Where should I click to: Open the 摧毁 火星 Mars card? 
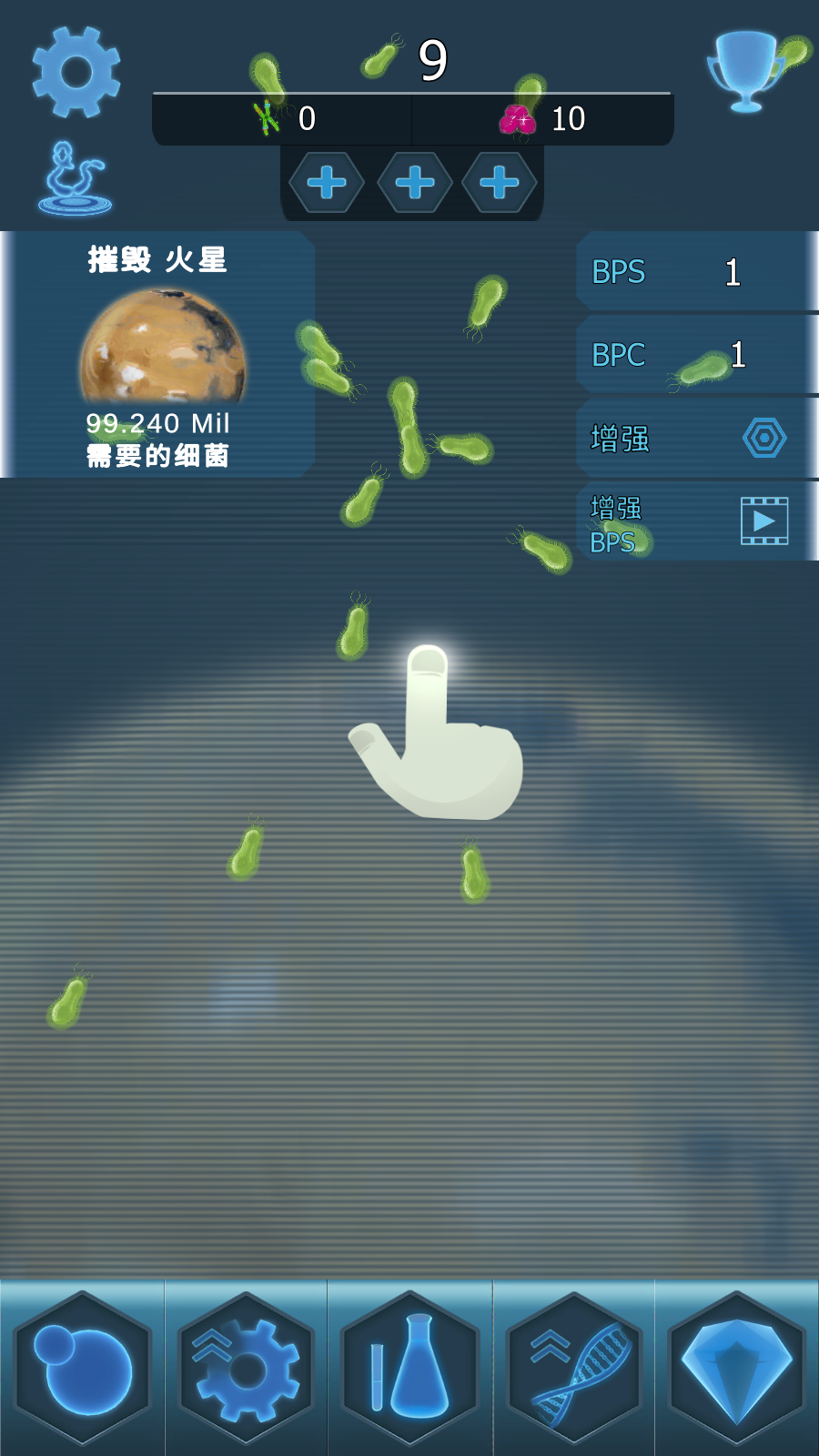(159, 354)
